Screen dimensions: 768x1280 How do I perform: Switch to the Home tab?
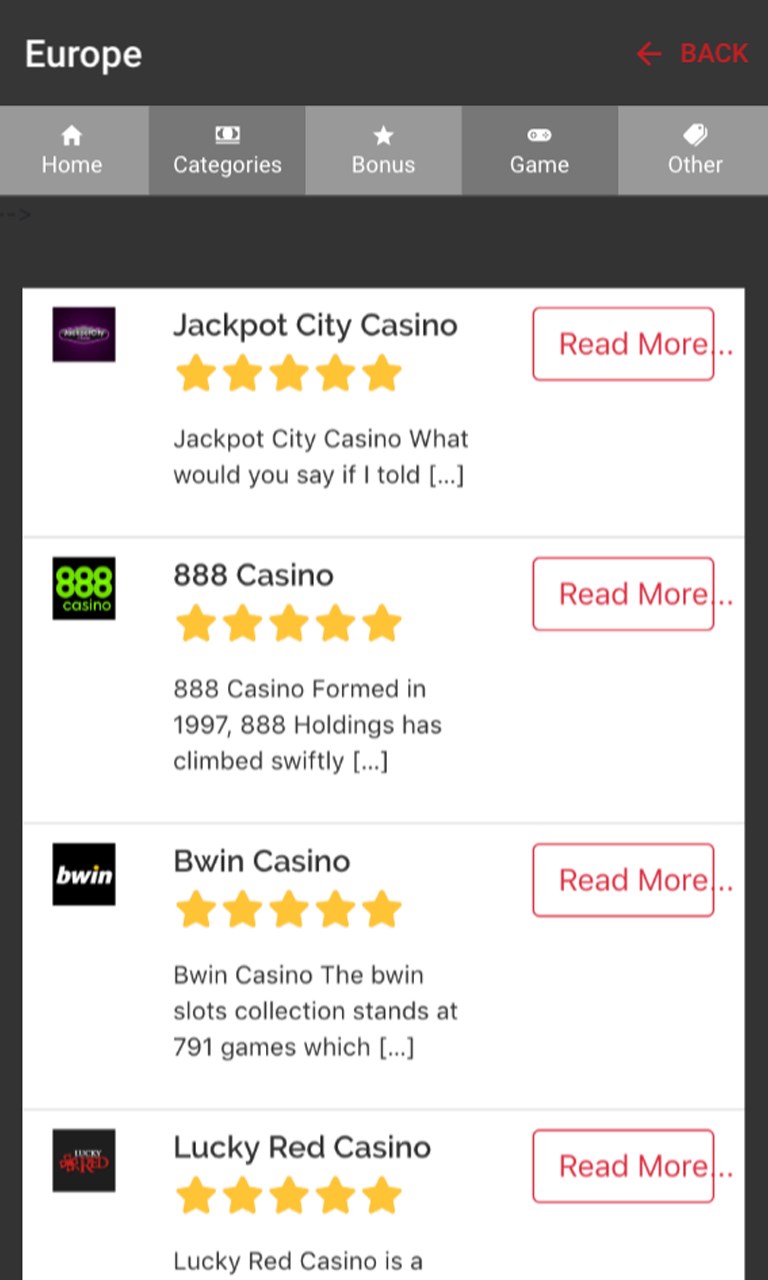click(x=72, y=151)
